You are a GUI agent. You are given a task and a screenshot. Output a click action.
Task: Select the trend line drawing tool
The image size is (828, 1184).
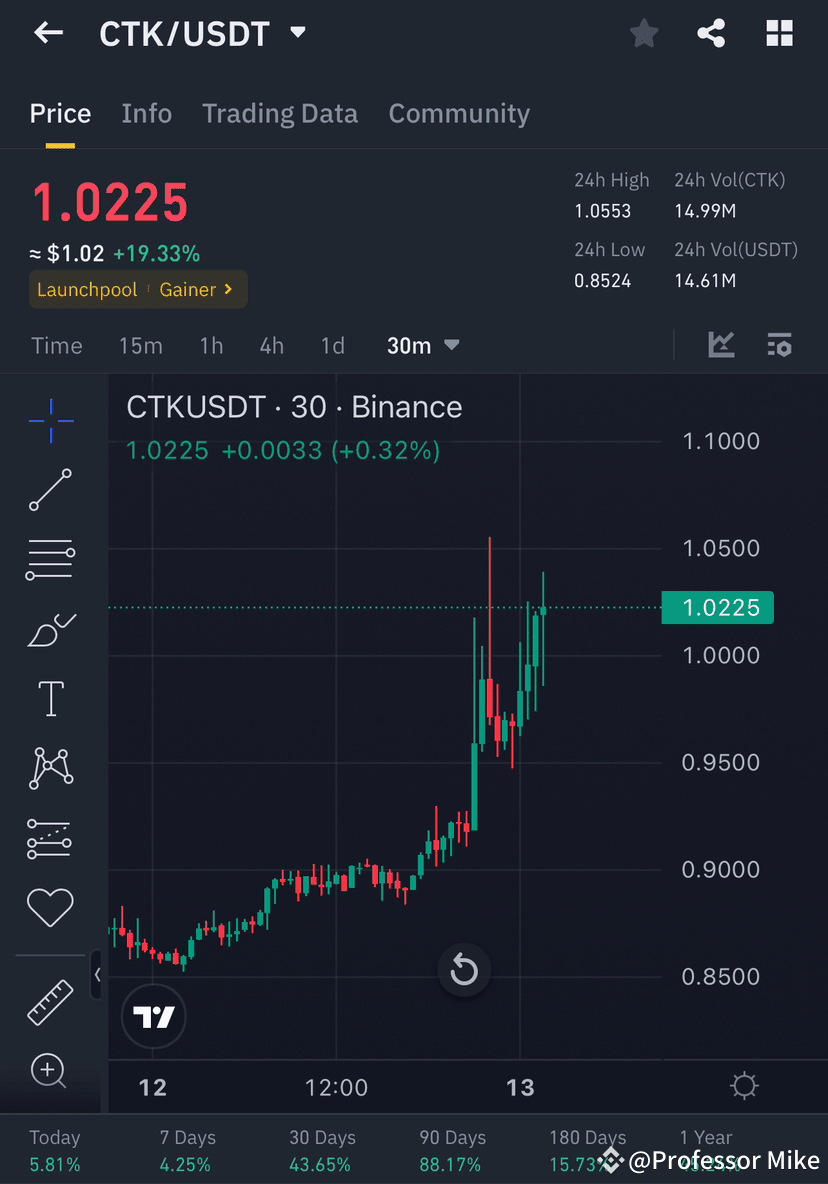(x=50, y=490)
